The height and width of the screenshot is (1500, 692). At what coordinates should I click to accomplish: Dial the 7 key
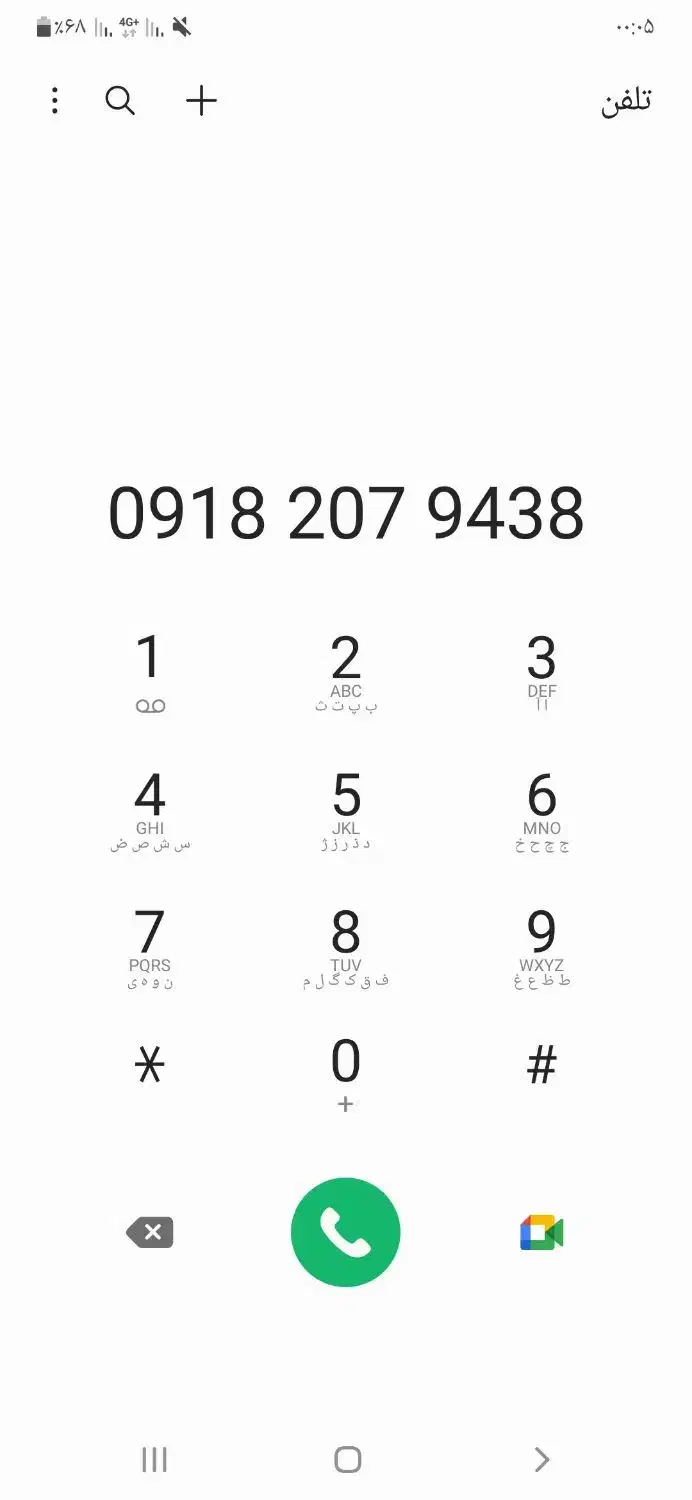click(149, 947)
